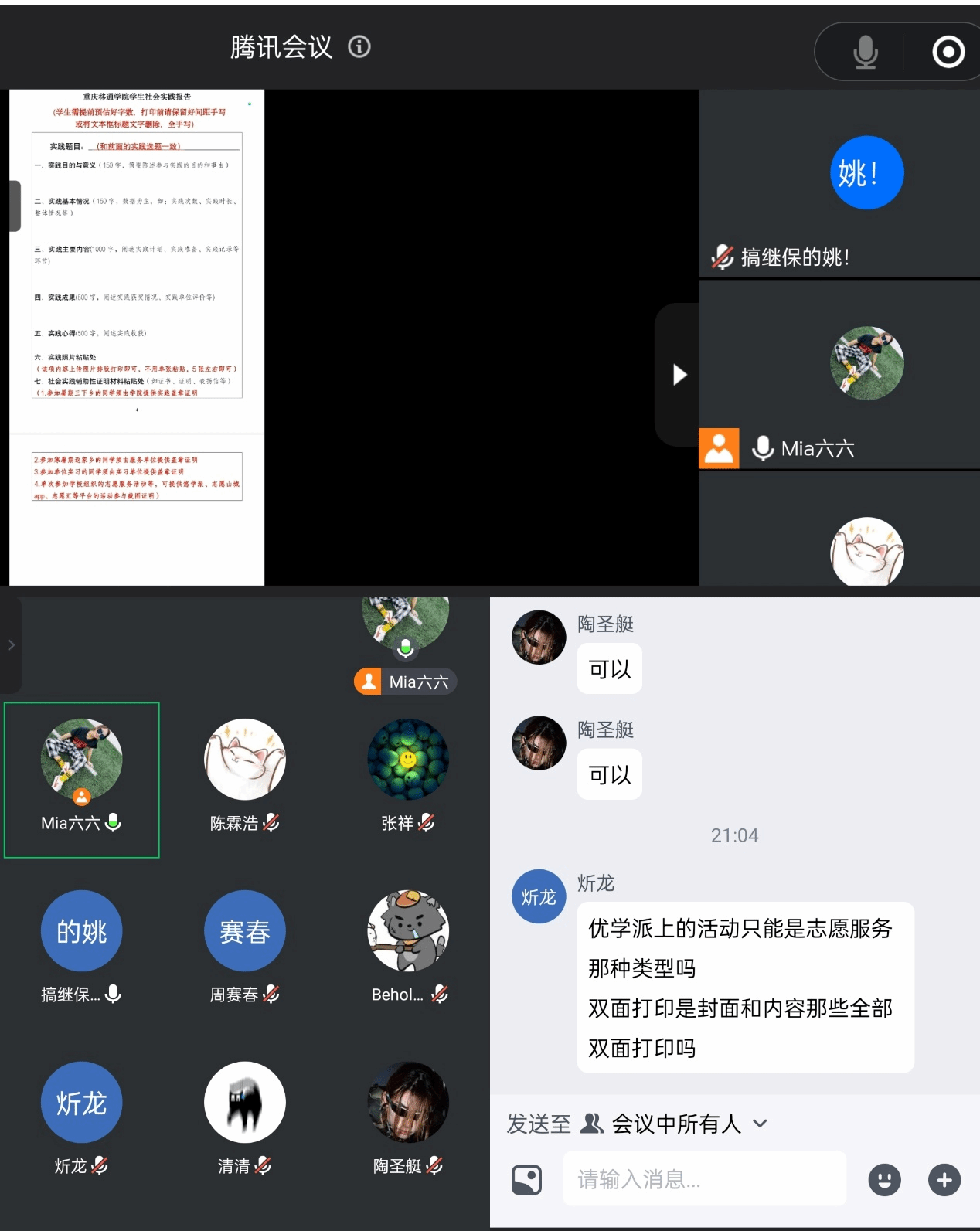Select the 搞继保的姚! video tile
The image size is (980, 1231).
pos(840,184)
